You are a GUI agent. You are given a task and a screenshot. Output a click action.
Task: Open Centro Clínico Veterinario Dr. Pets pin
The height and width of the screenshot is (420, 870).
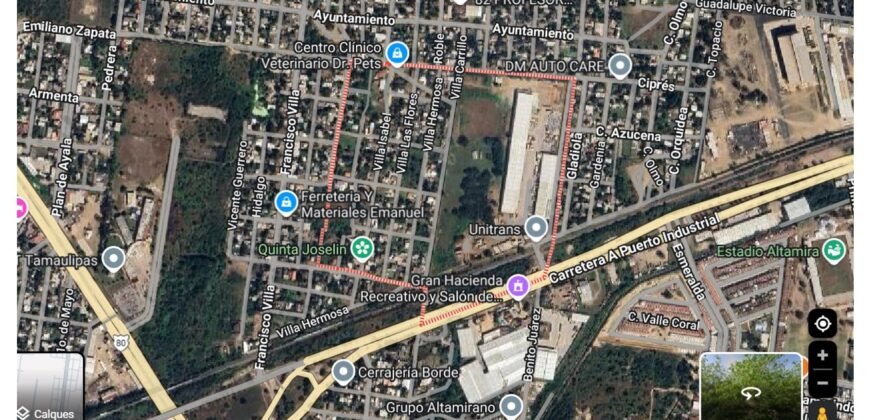click(x=397, y=52)
